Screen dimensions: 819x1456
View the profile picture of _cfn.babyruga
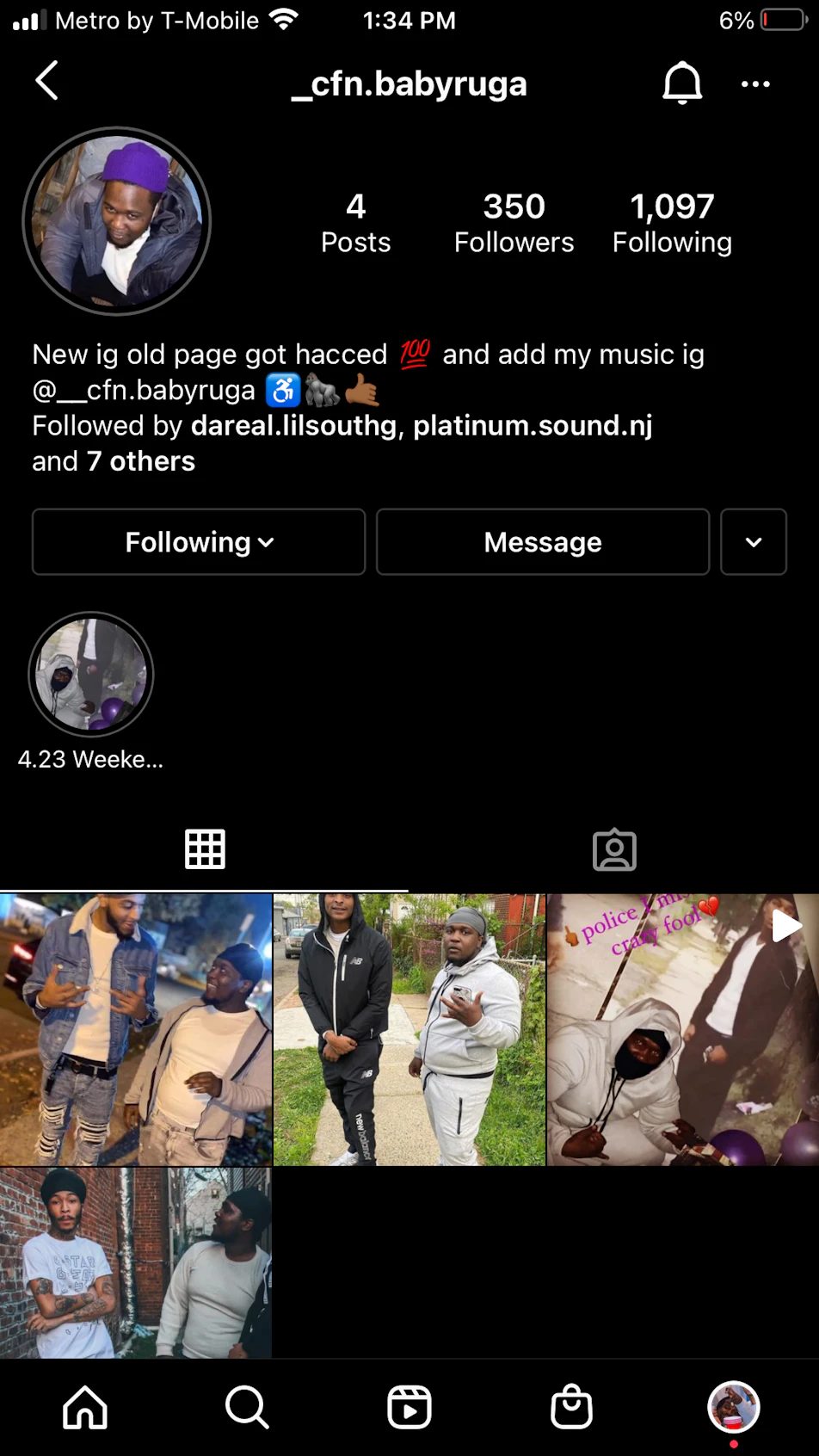(117, 222)
